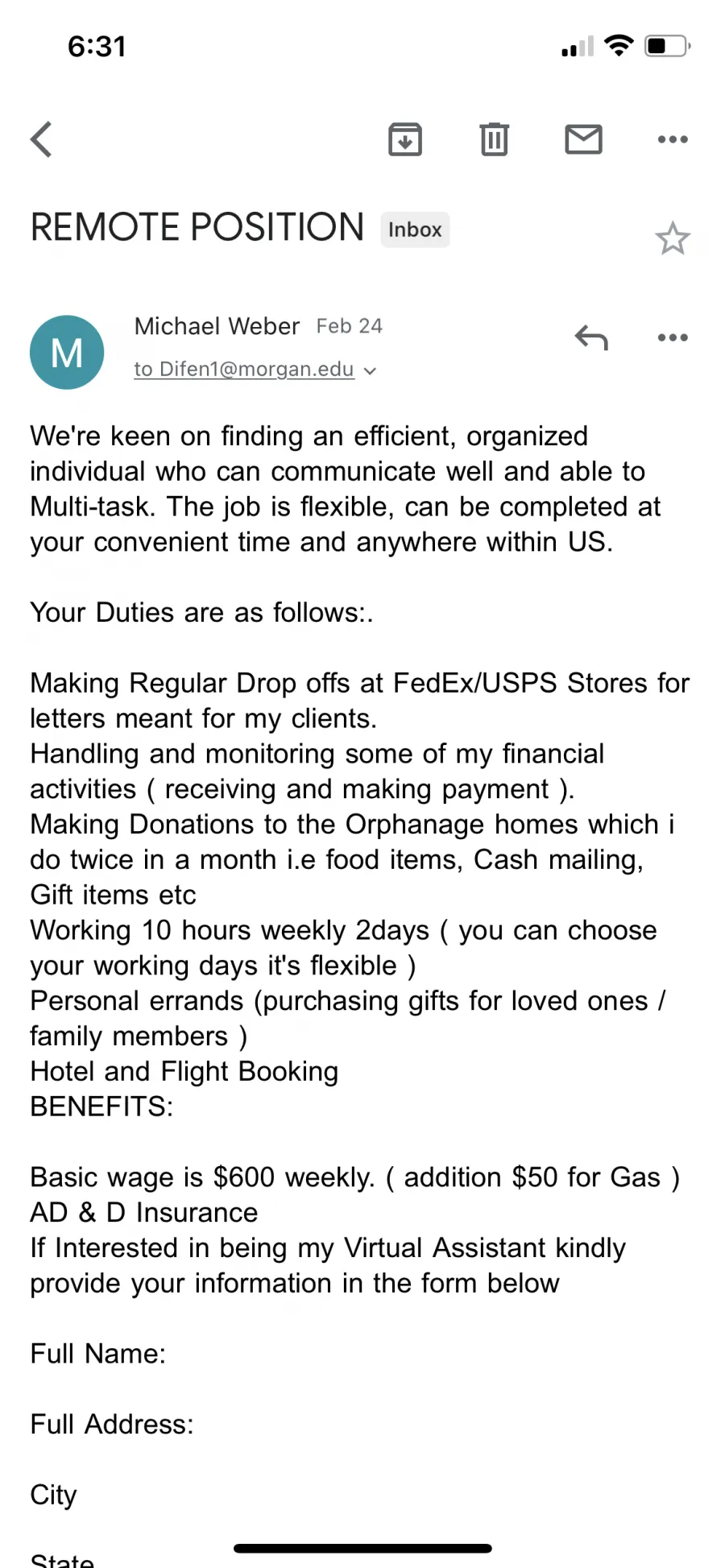The image size is (725, 1568).
Task: Open the top toolbar overflow menu
Action: pos(673,139)
